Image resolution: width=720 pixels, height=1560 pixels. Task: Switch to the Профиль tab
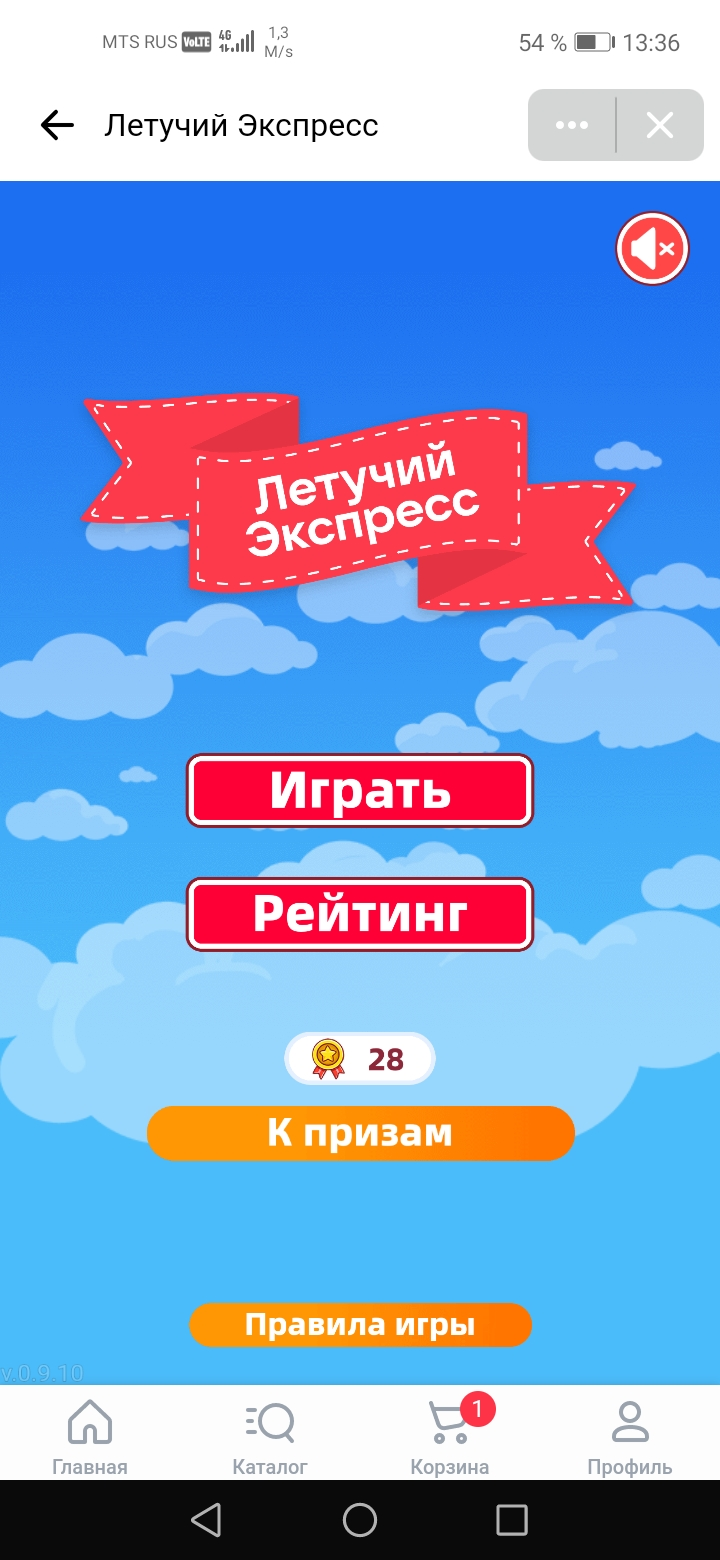(630, 1436)
